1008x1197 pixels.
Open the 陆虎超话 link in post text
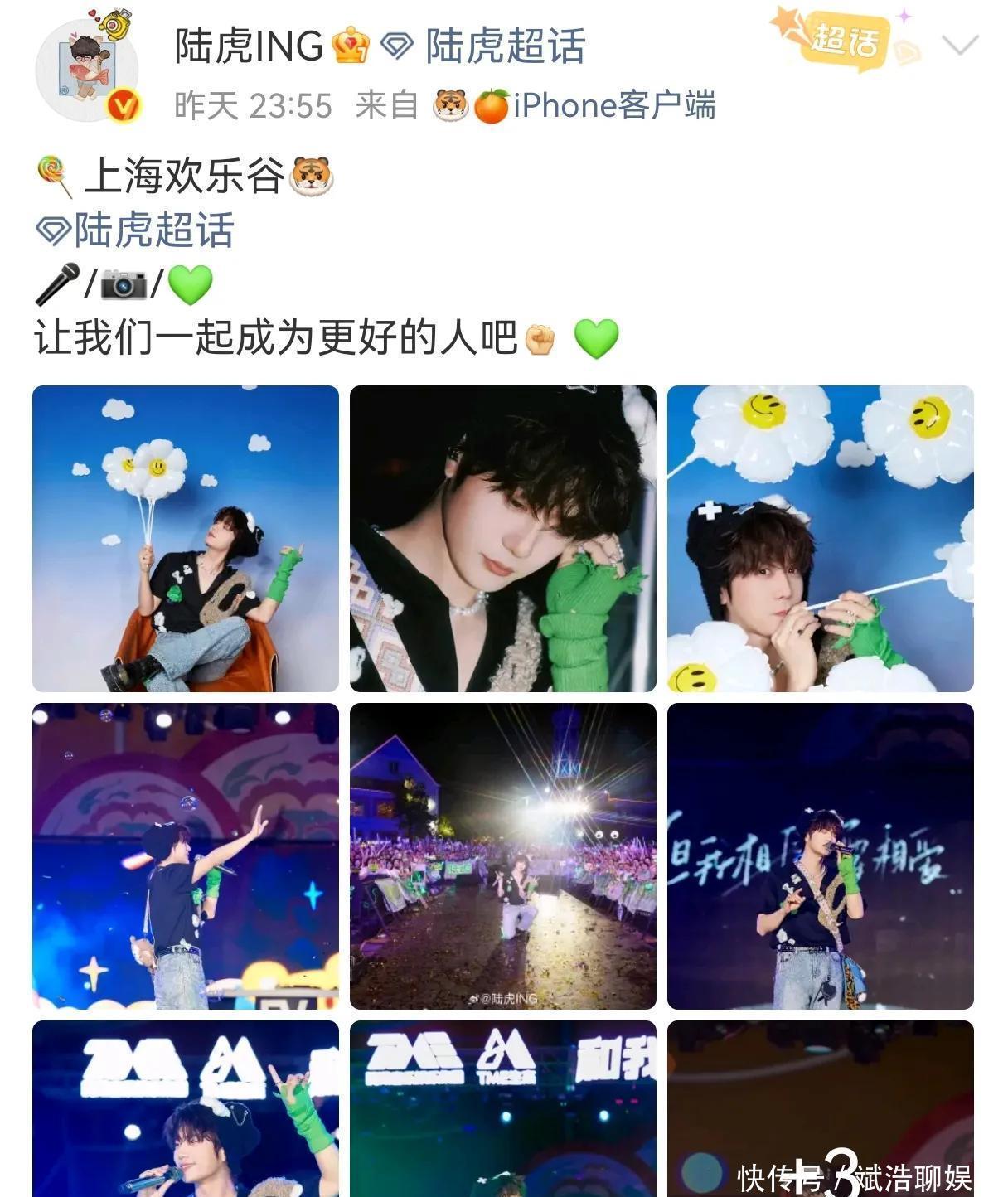[x=153, y=230]
